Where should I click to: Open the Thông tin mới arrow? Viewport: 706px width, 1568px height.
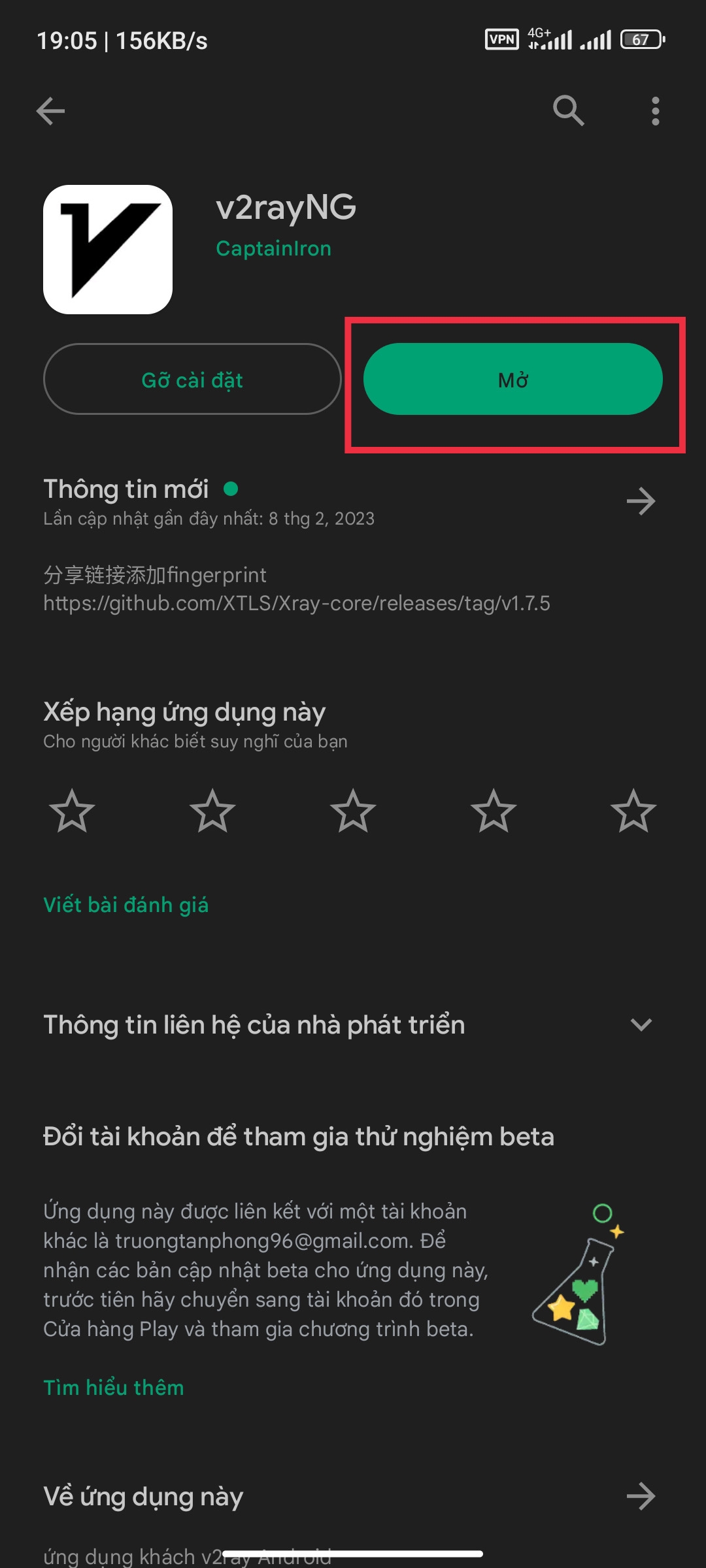641,502
